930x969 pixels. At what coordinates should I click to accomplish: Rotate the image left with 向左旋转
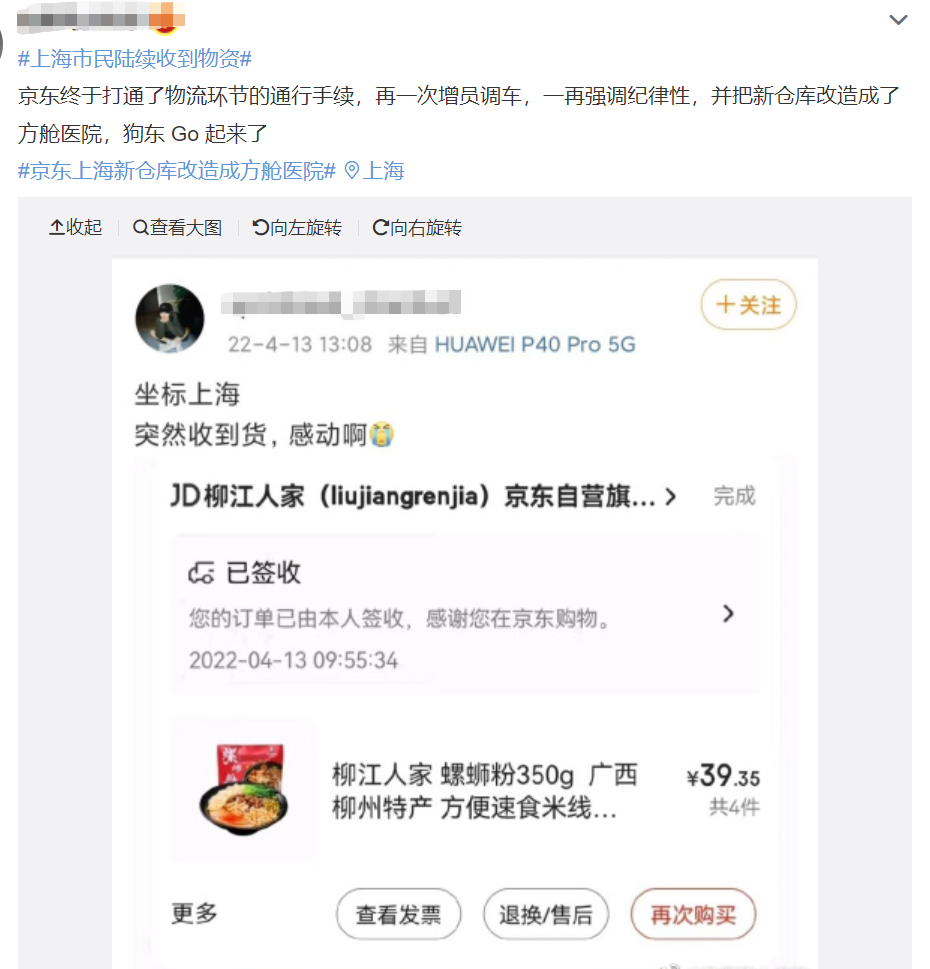click(x=298, y=228)
